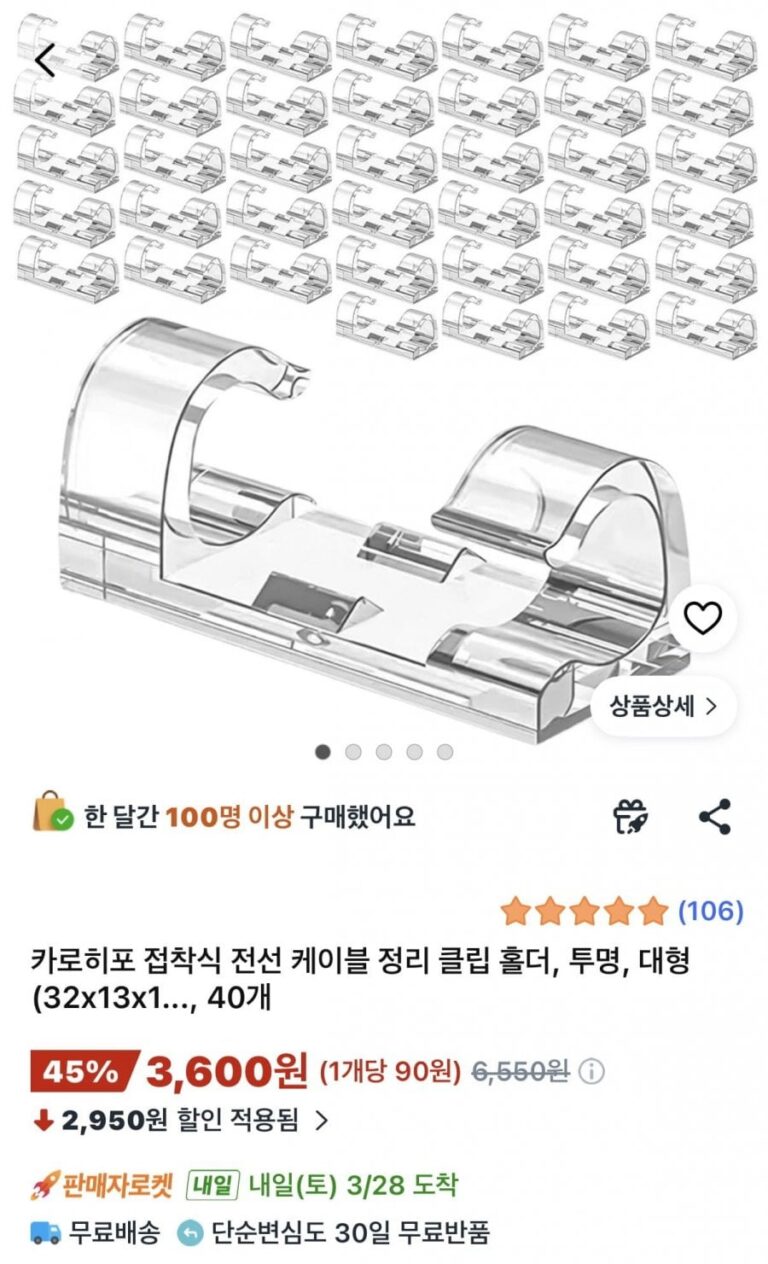This screenshot has height=1264, width=768.
Task: Add product to wishlist with heart
Action: click(x=703, y=620)
